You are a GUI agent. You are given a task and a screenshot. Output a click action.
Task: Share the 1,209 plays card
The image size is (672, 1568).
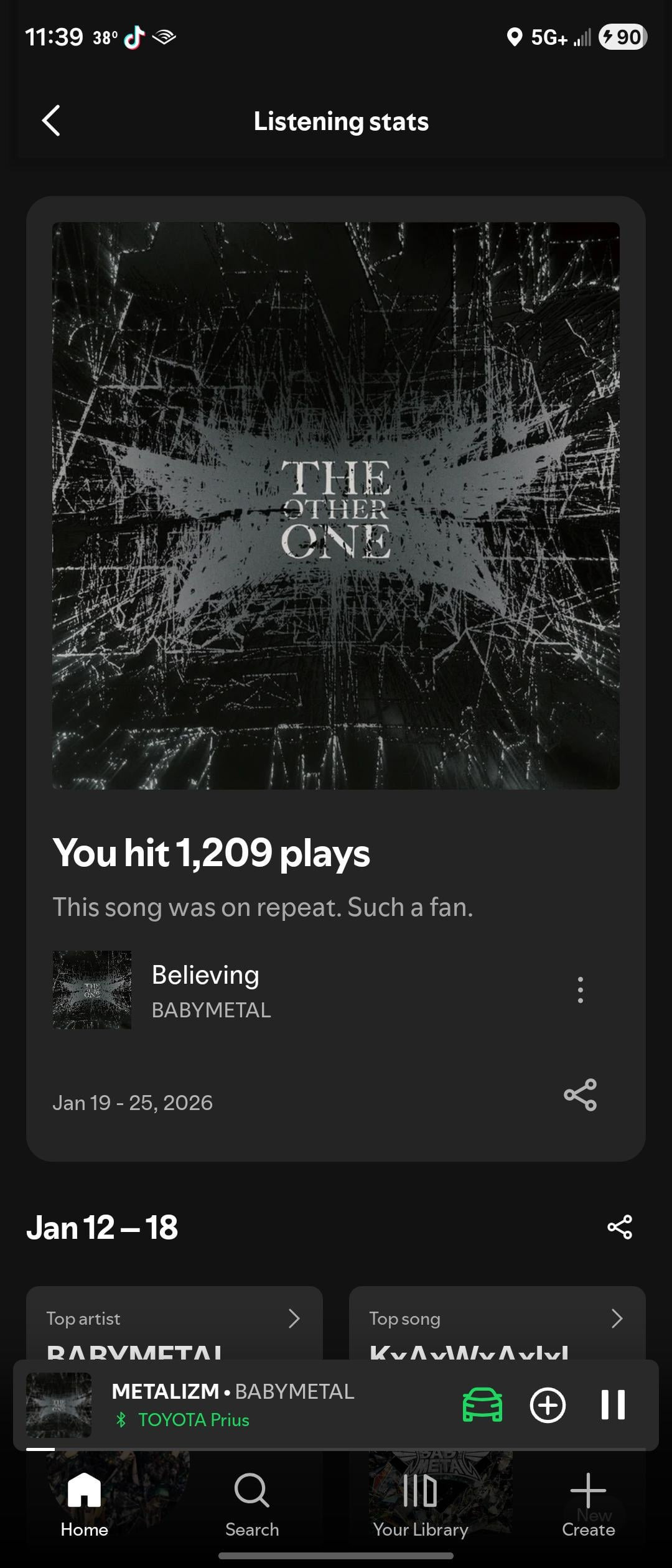(580, 1095)
